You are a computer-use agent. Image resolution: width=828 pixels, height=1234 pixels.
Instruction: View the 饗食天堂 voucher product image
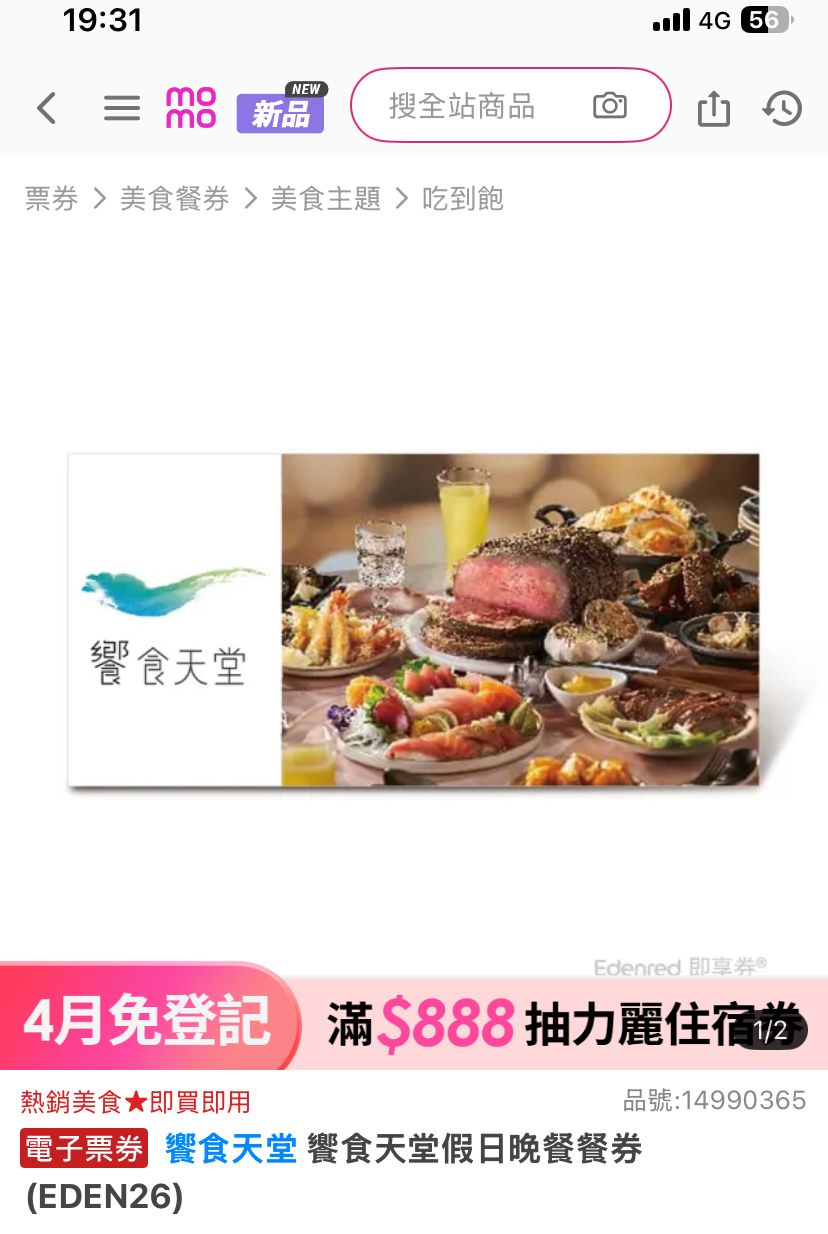[414, 620]
